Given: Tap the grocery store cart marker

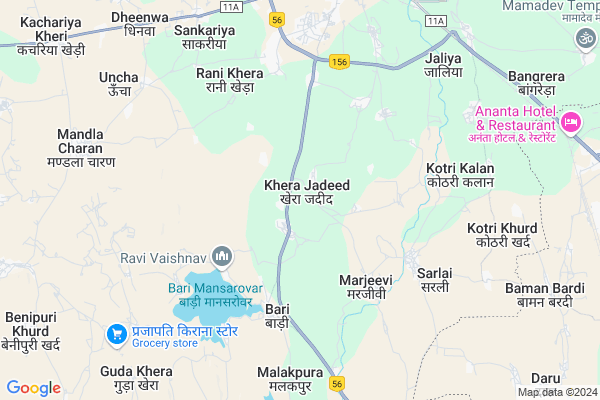Looking at the screenshot, I should [117, 333].
